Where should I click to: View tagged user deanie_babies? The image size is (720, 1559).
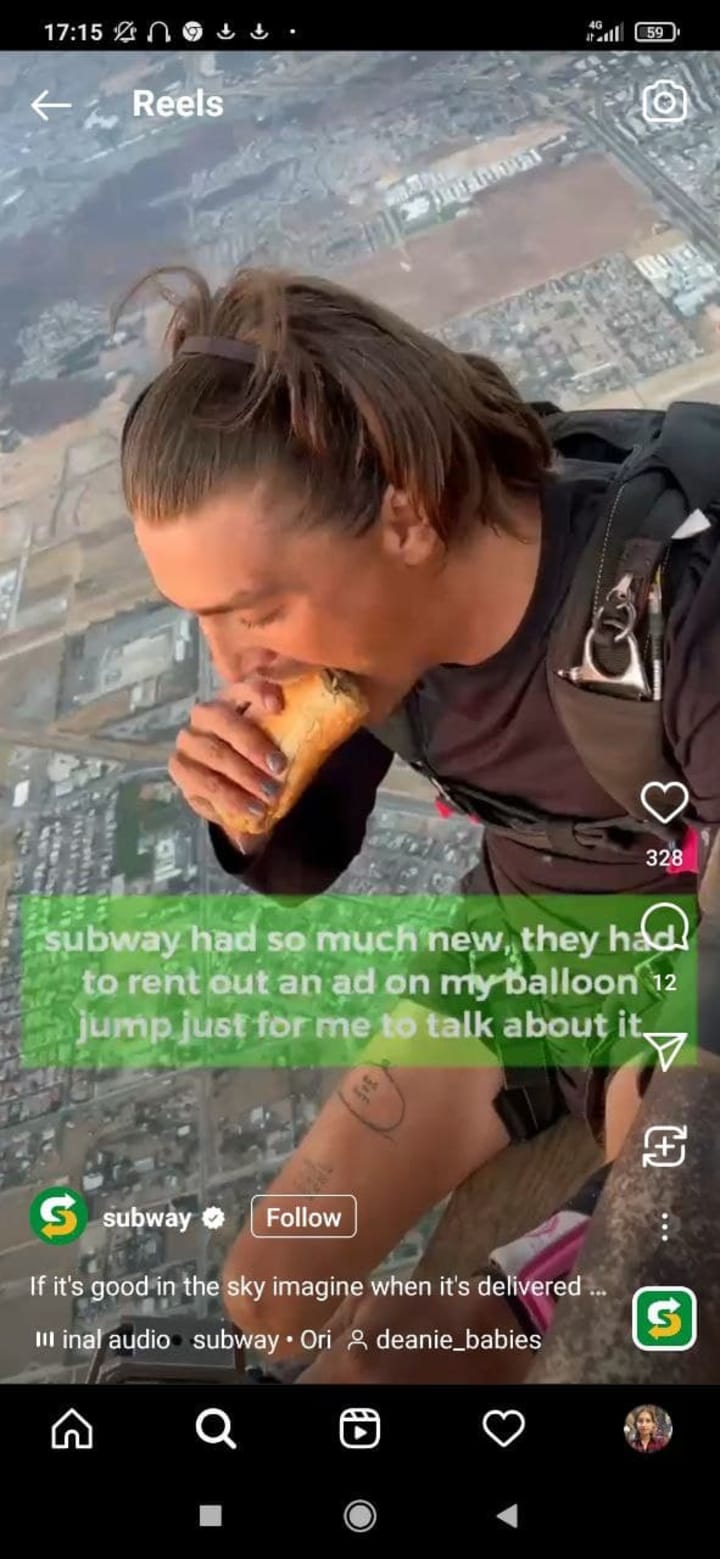(445, 1339)
